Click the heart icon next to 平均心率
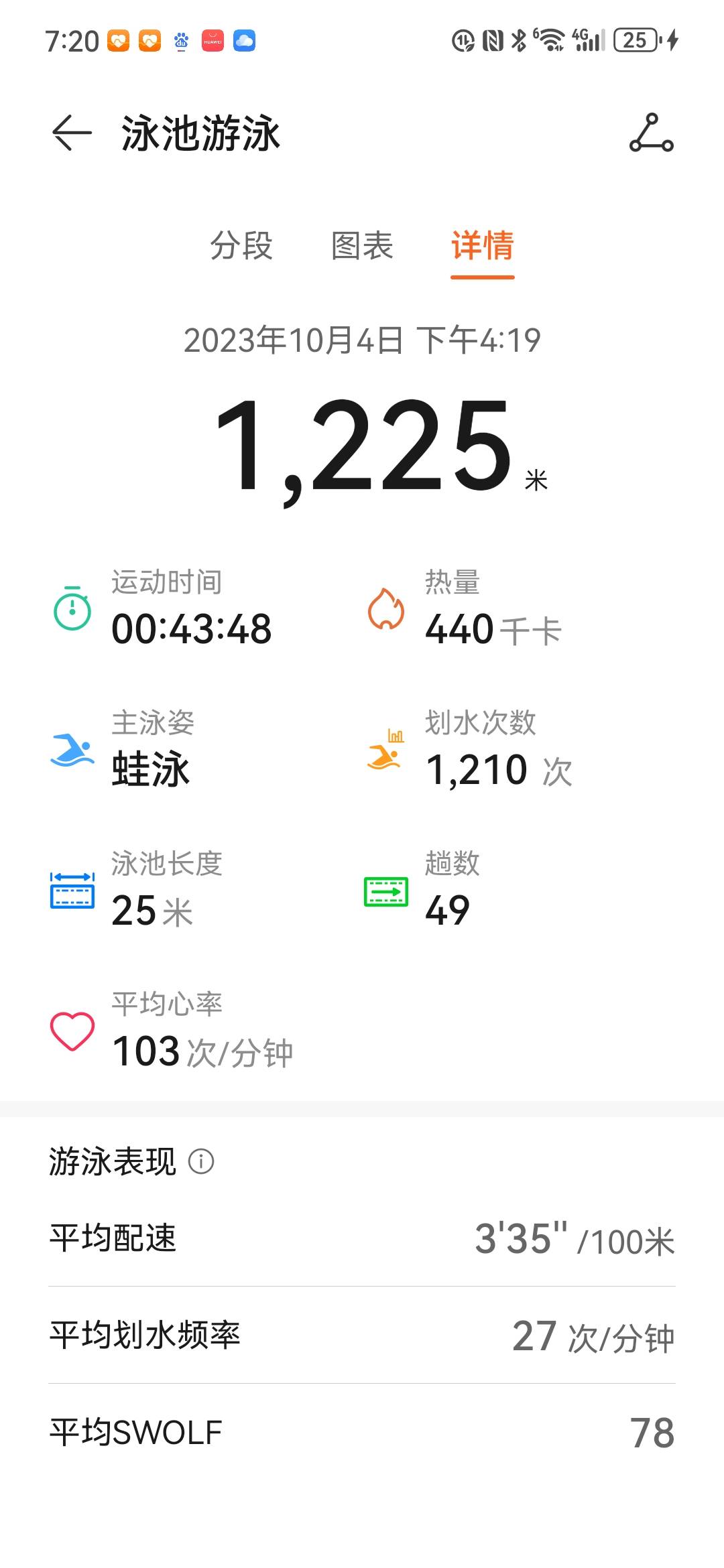This screenshot has height=1568, width=724. pyautogui.click(x=74, y=1033)
